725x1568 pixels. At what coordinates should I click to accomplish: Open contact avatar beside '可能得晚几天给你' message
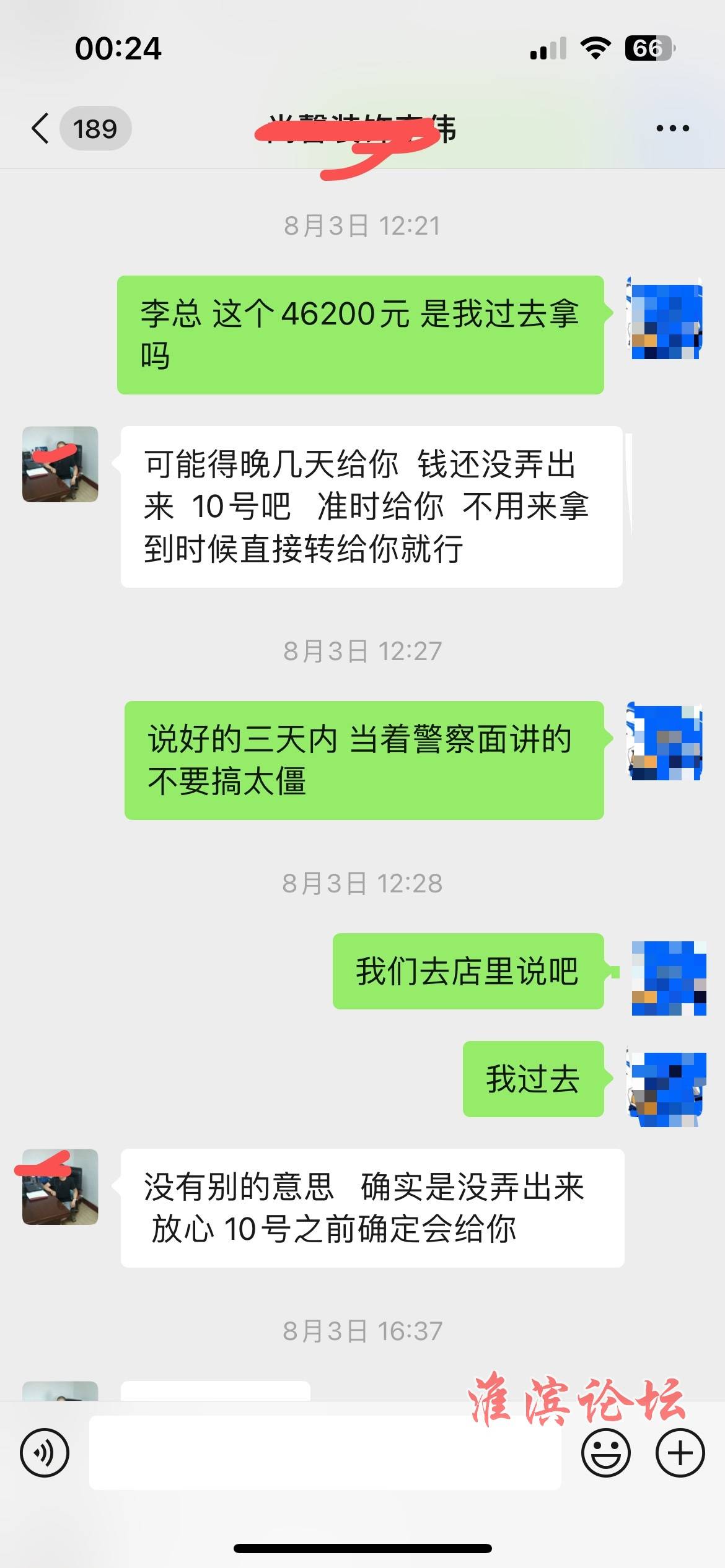tap(60, 464)
